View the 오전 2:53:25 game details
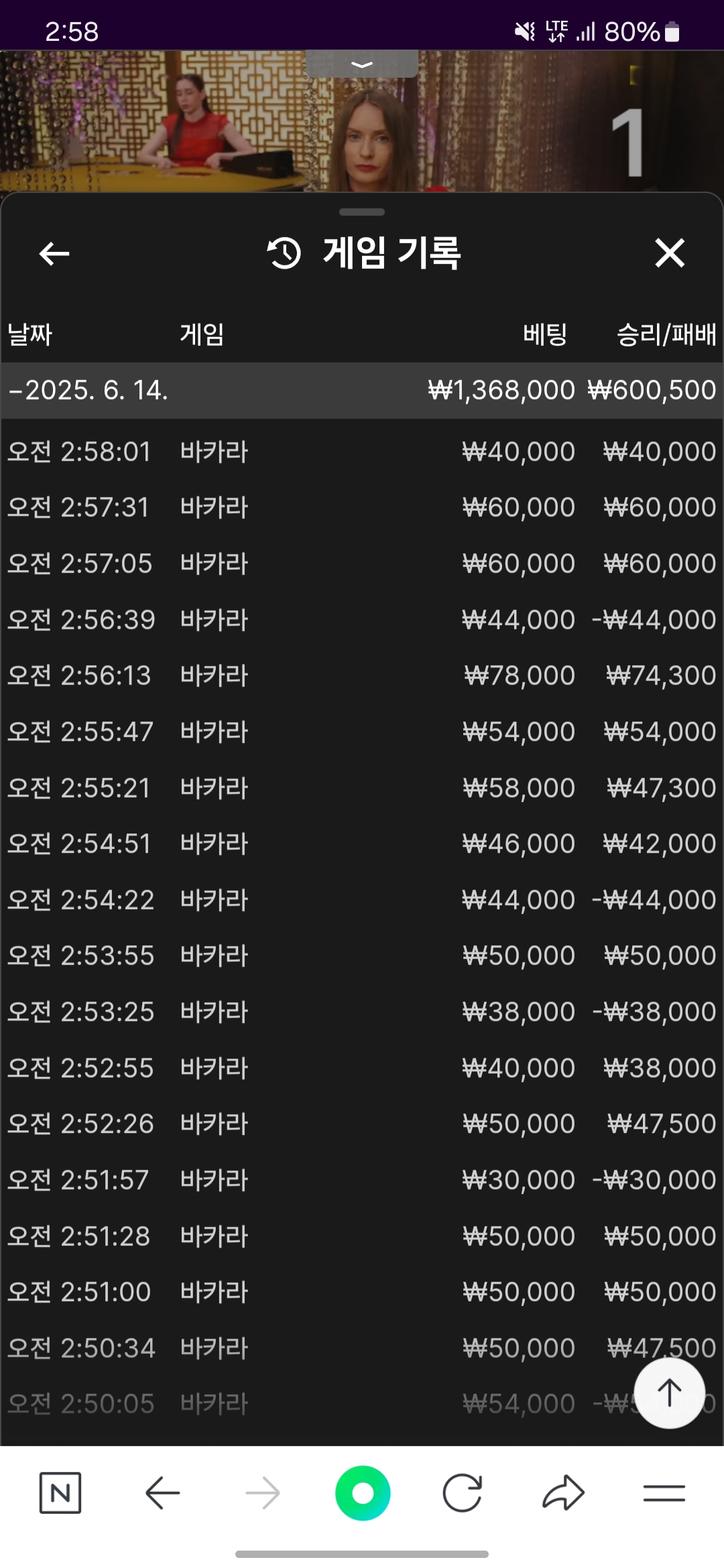This screenshot has height=1568, width=724. (362, 1012)
